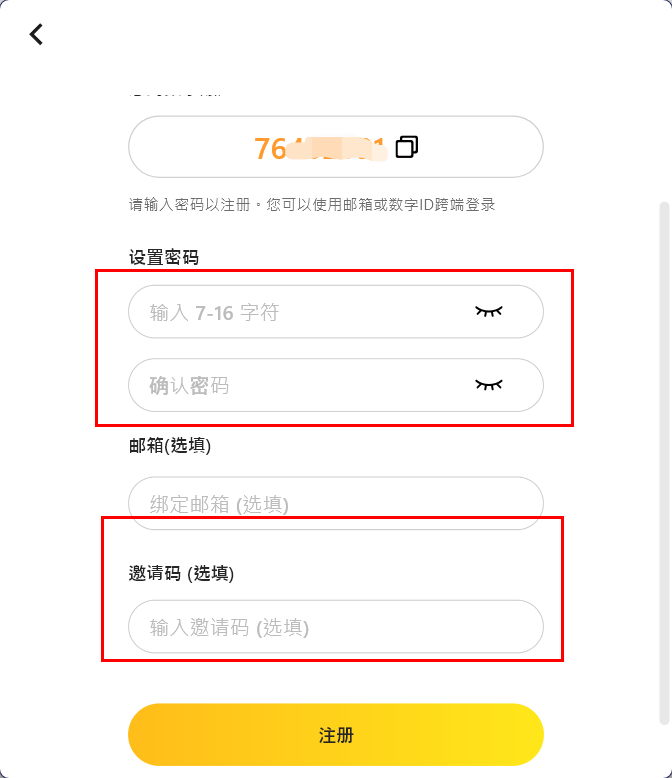Tap the yellow 注册 register button
The width and height of the screenshot is (672, 778).
click(x=335, y=735)
